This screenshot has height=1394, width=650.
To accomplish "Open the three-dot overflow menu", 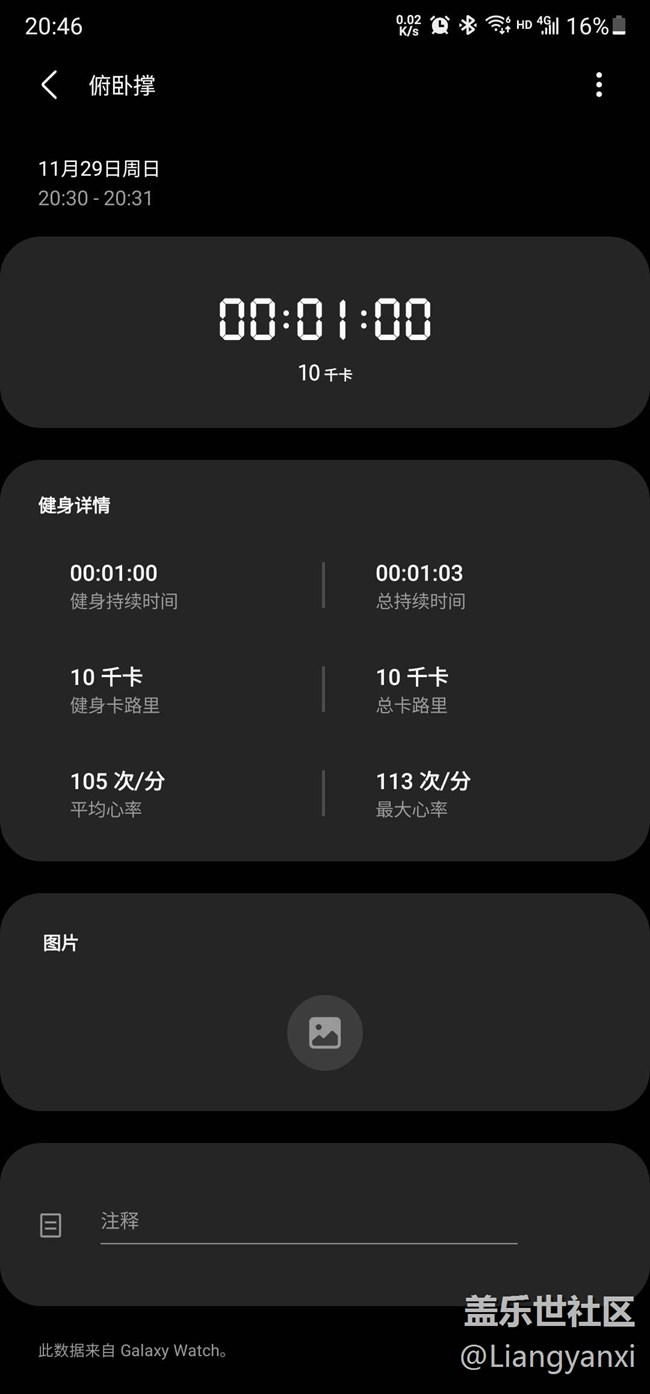I will 599,85.
